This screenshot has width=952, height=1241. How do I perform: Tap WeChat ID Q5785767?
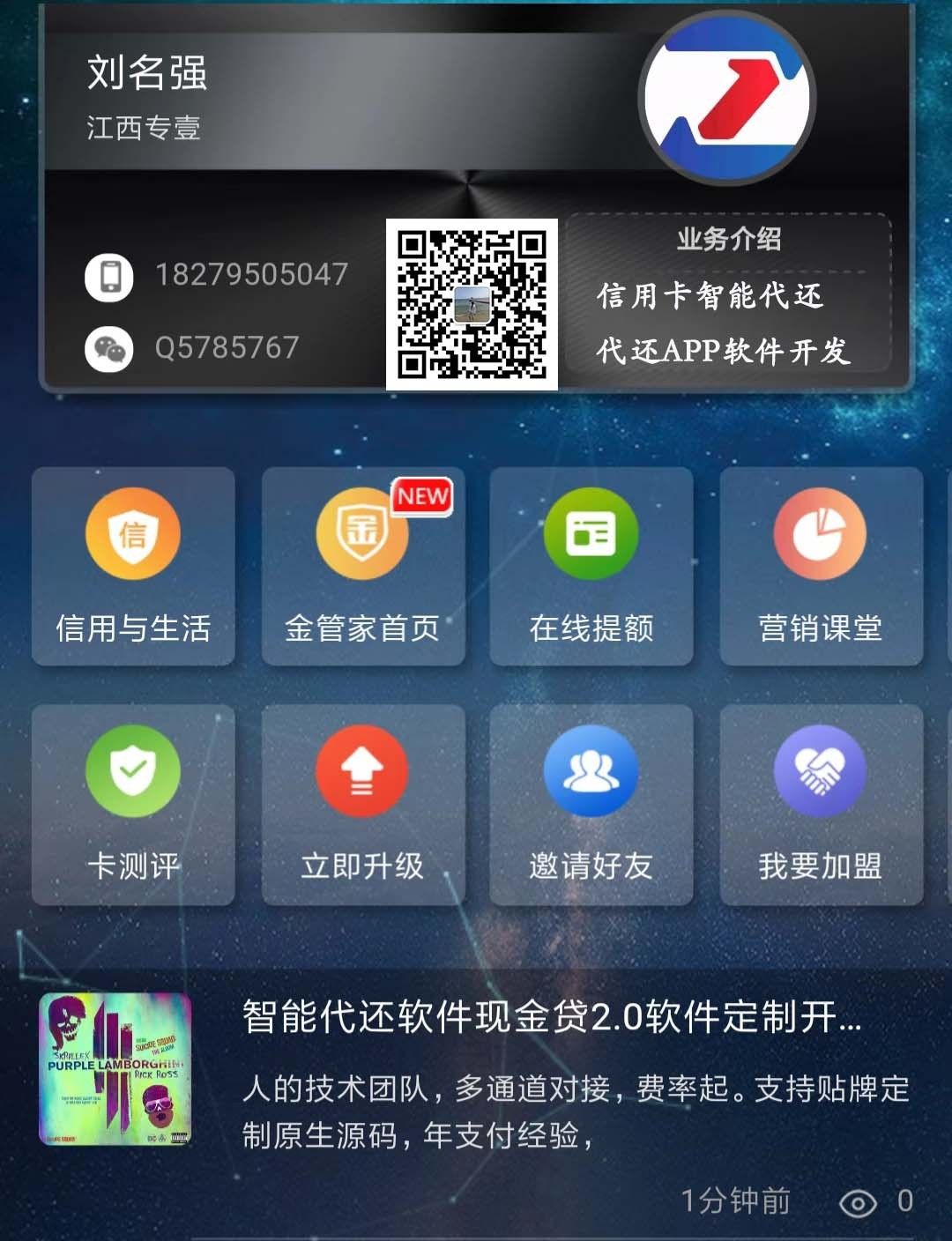[227, 348]
